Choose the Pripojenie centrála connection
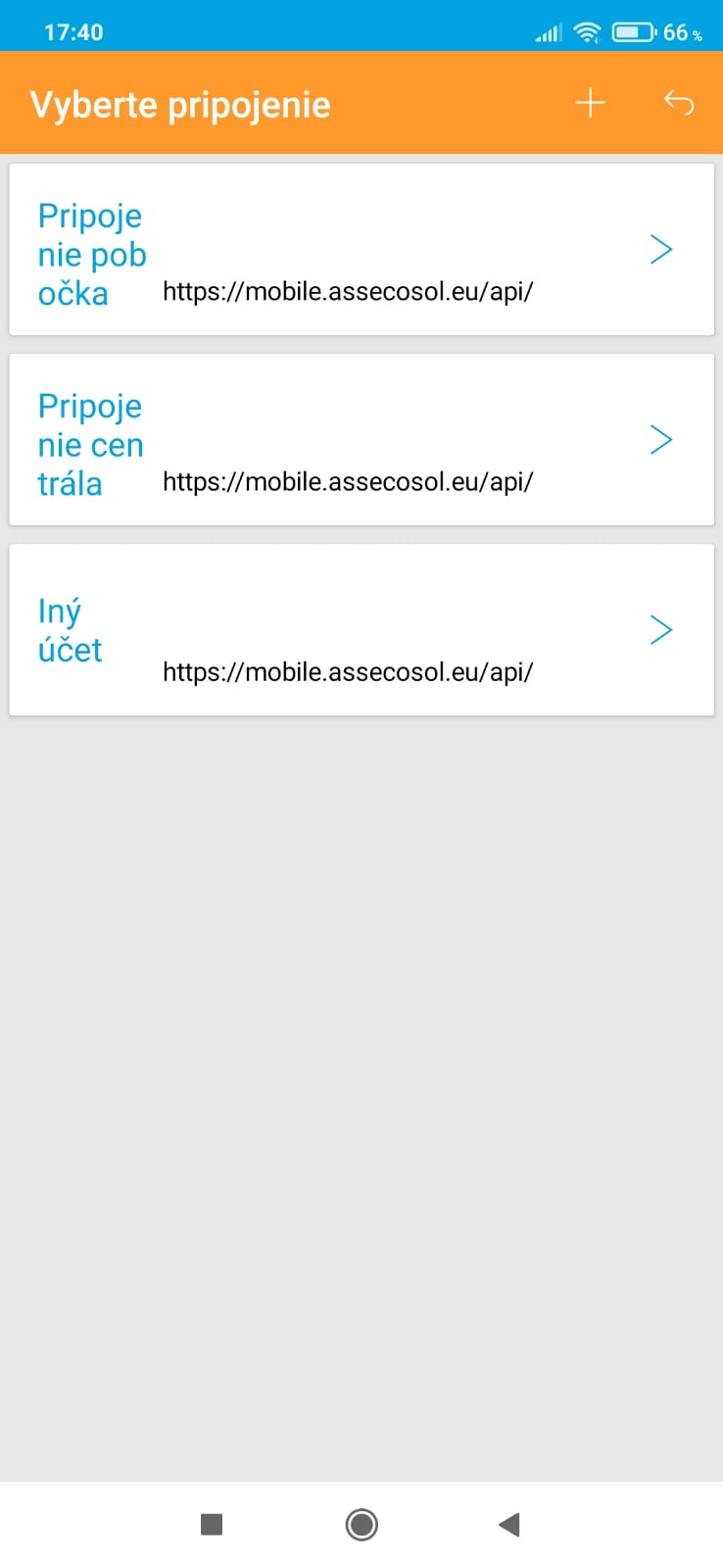This screenshot has width=723, height=1568. [x=361, y=440]
